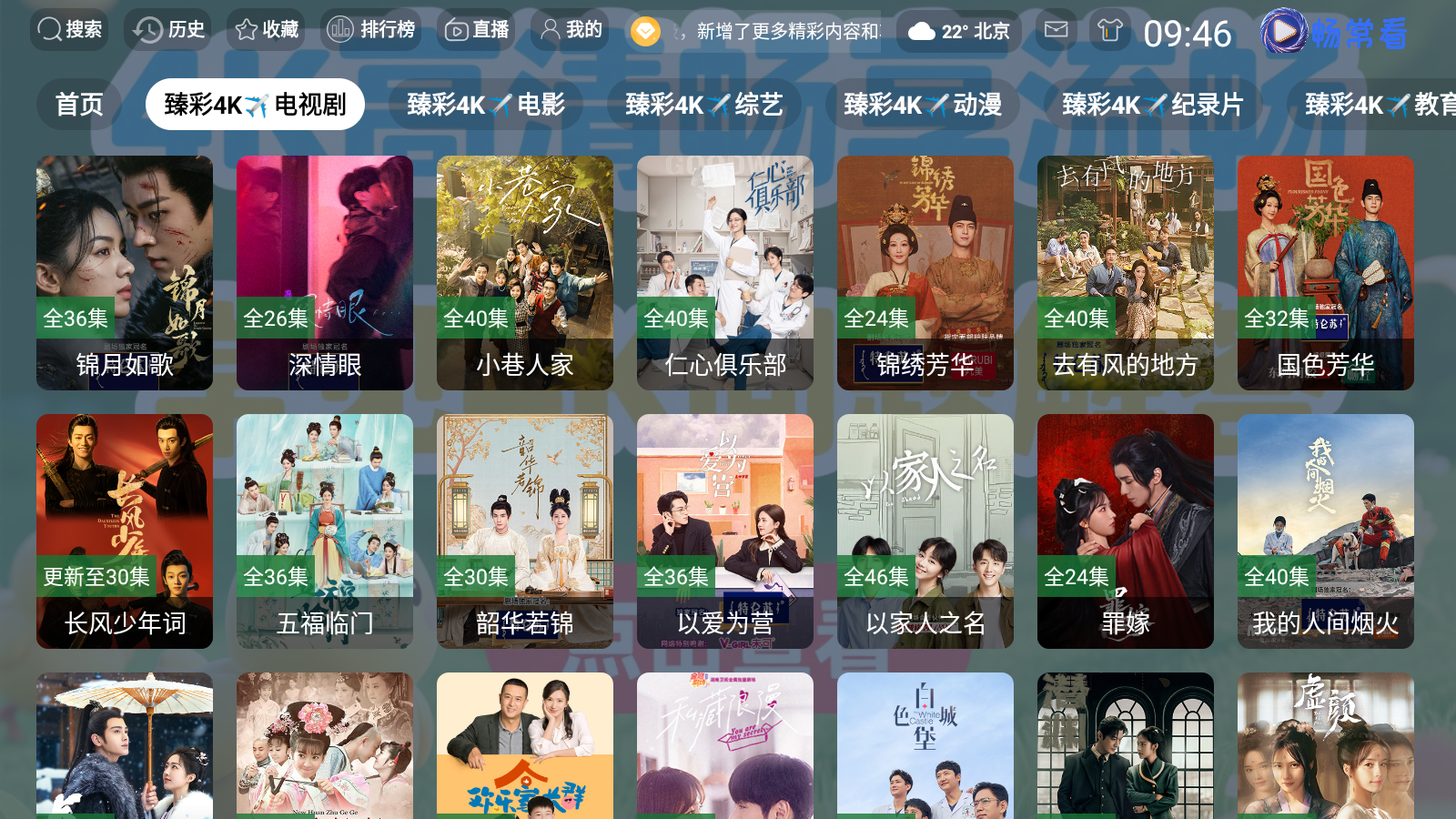Switch to the 首页 tab
This screenshot has width=1456, height=819.
click(x=79, y=105)
